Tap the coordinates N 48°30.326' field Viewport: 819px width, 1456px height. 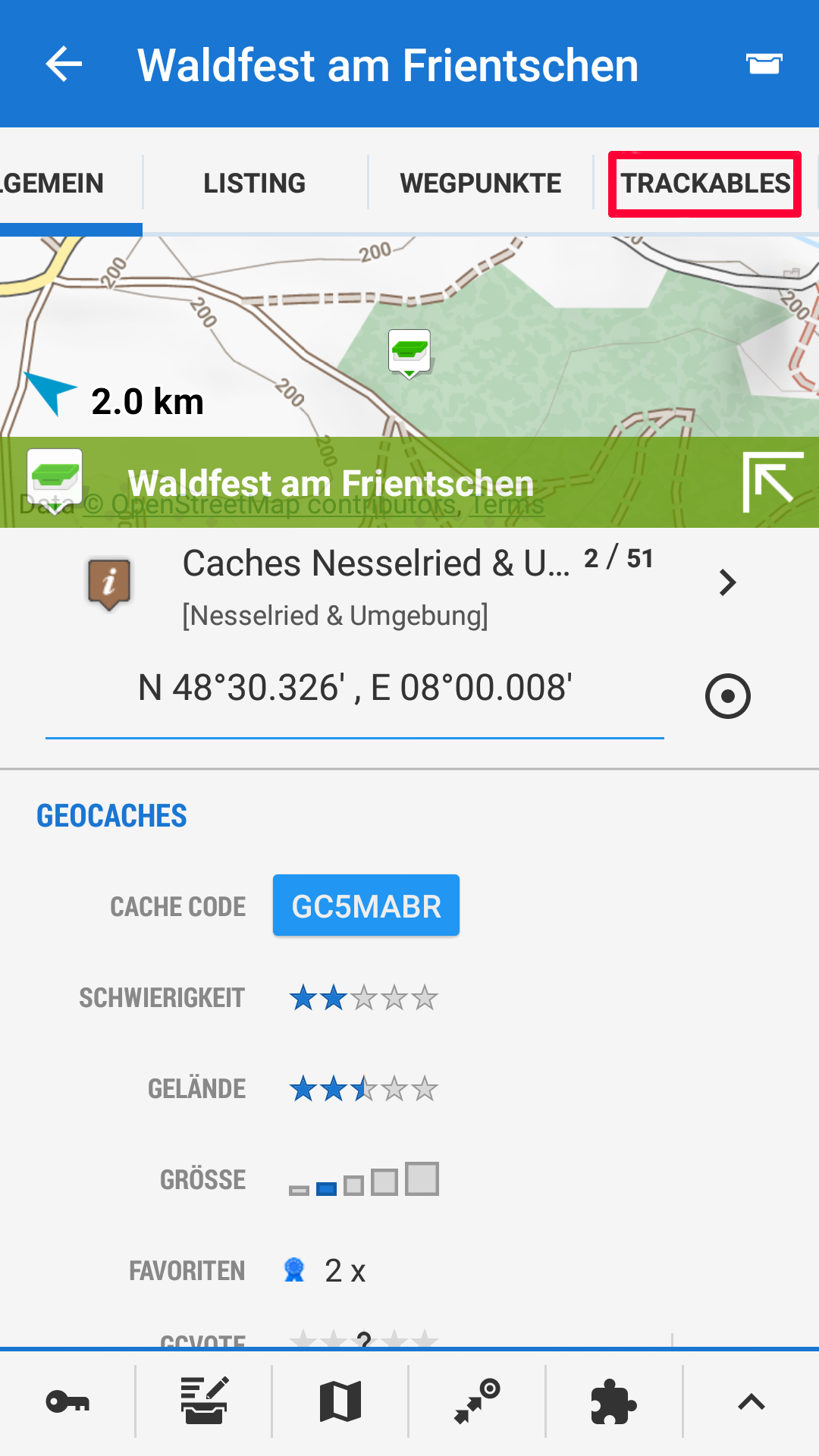(355, 689)
